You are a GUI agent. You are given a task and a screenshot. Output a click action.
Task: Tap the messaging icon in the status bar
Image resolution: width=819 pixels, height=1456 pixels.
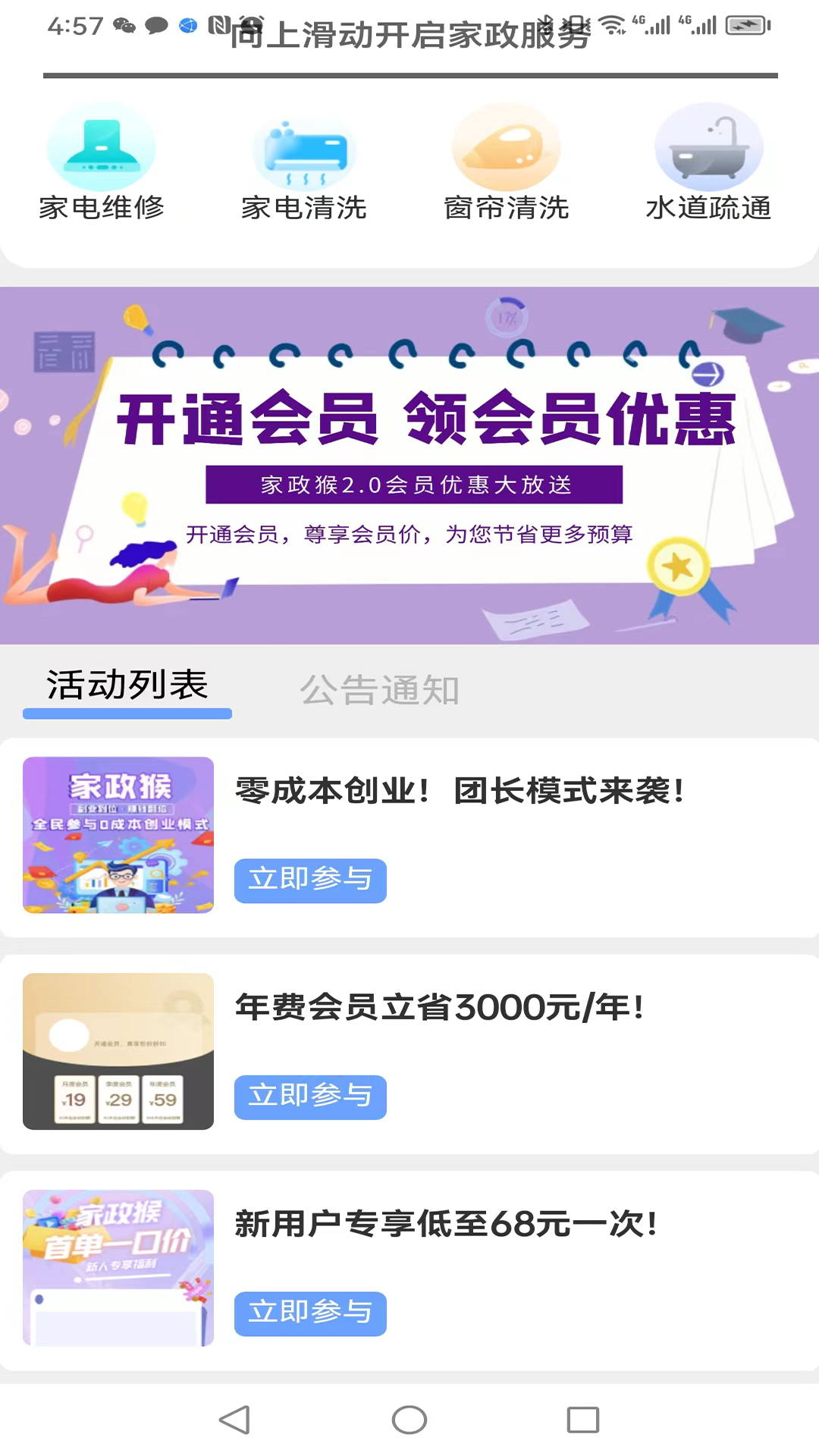(155, 25)
